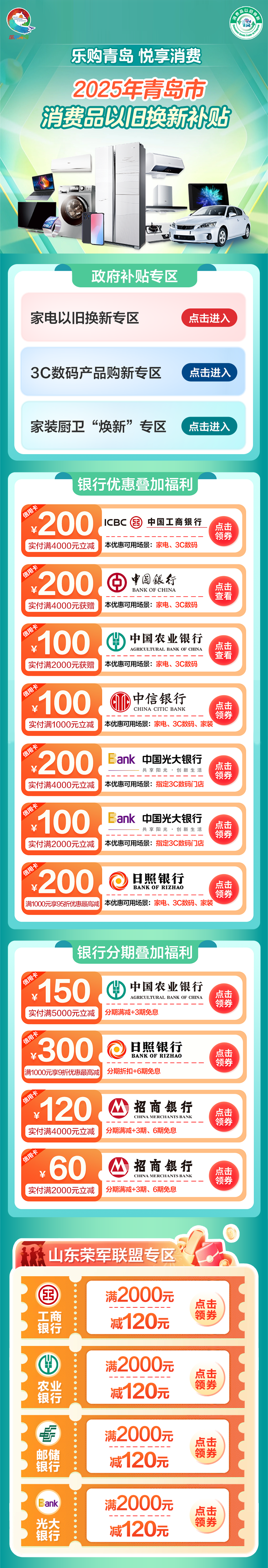This screenshot has height=1568, width=268.
Task: Enter the 家装厨卫"焕新"专区 zone
Action: pos(209,426)
